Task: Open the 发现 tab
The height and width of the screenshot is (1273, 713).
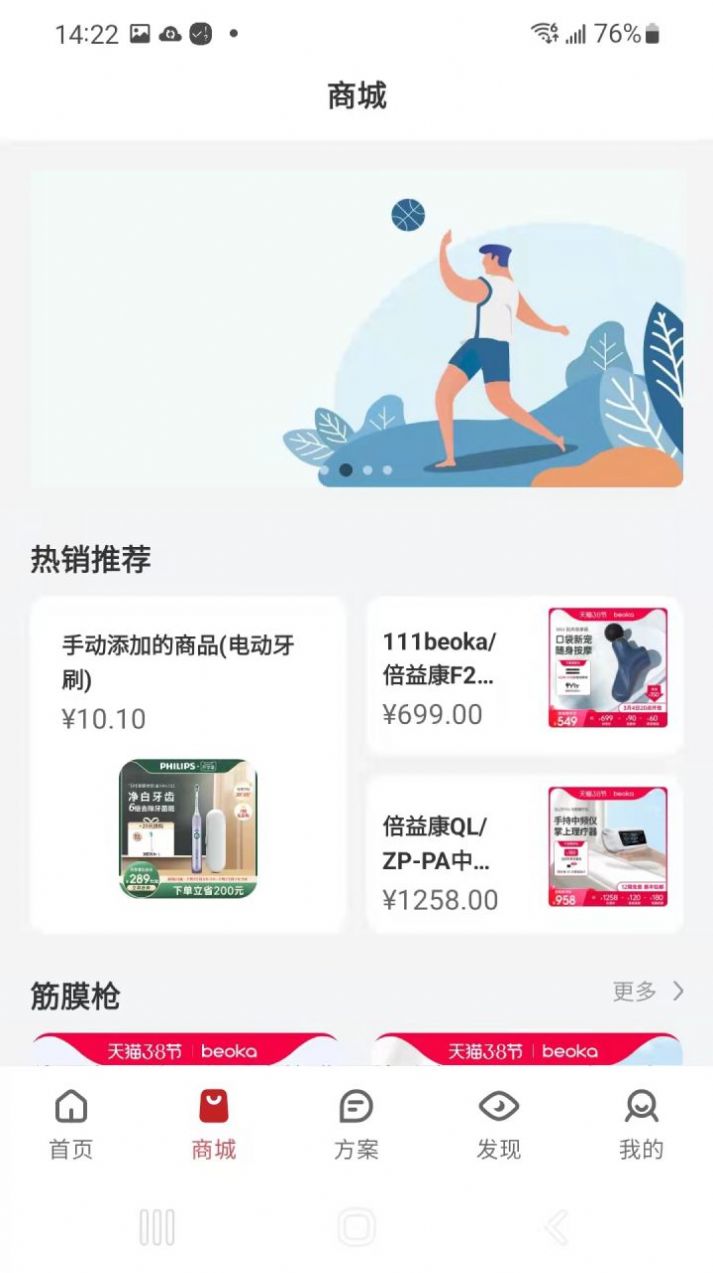Action: click(498, 1125)
